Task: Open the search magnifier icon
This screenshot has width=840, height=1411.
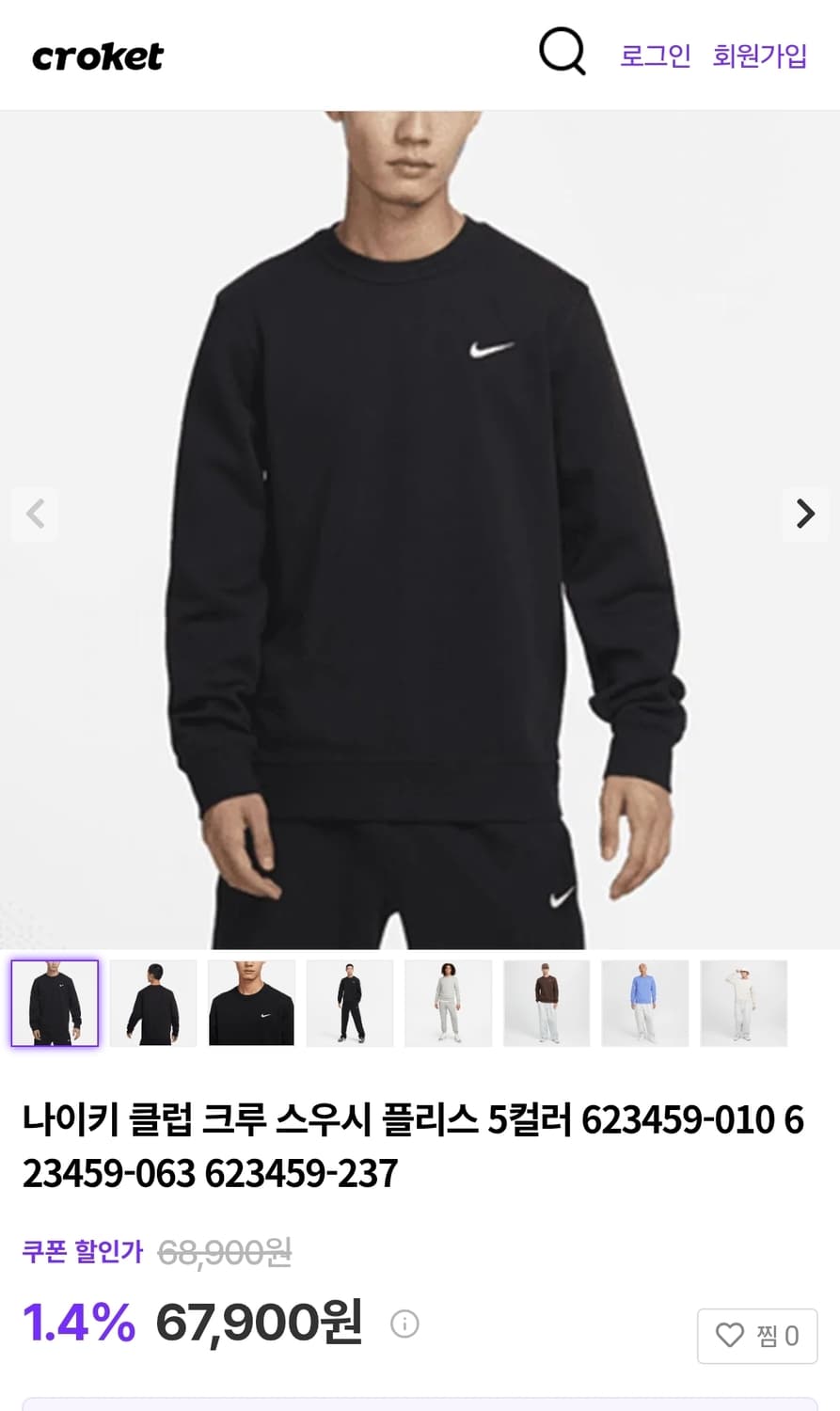Action: [562, 55]
